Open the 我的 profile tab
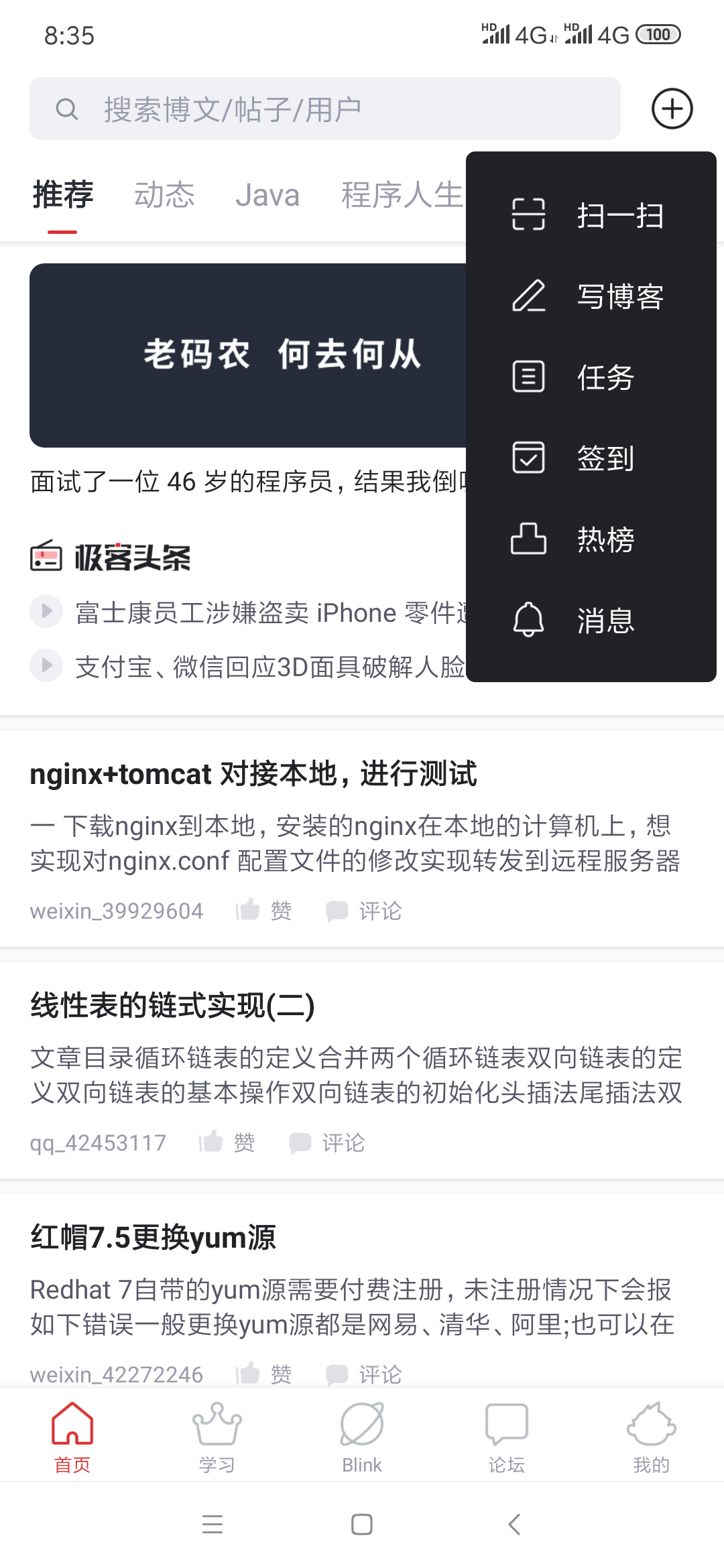 tap(651, 1437)
